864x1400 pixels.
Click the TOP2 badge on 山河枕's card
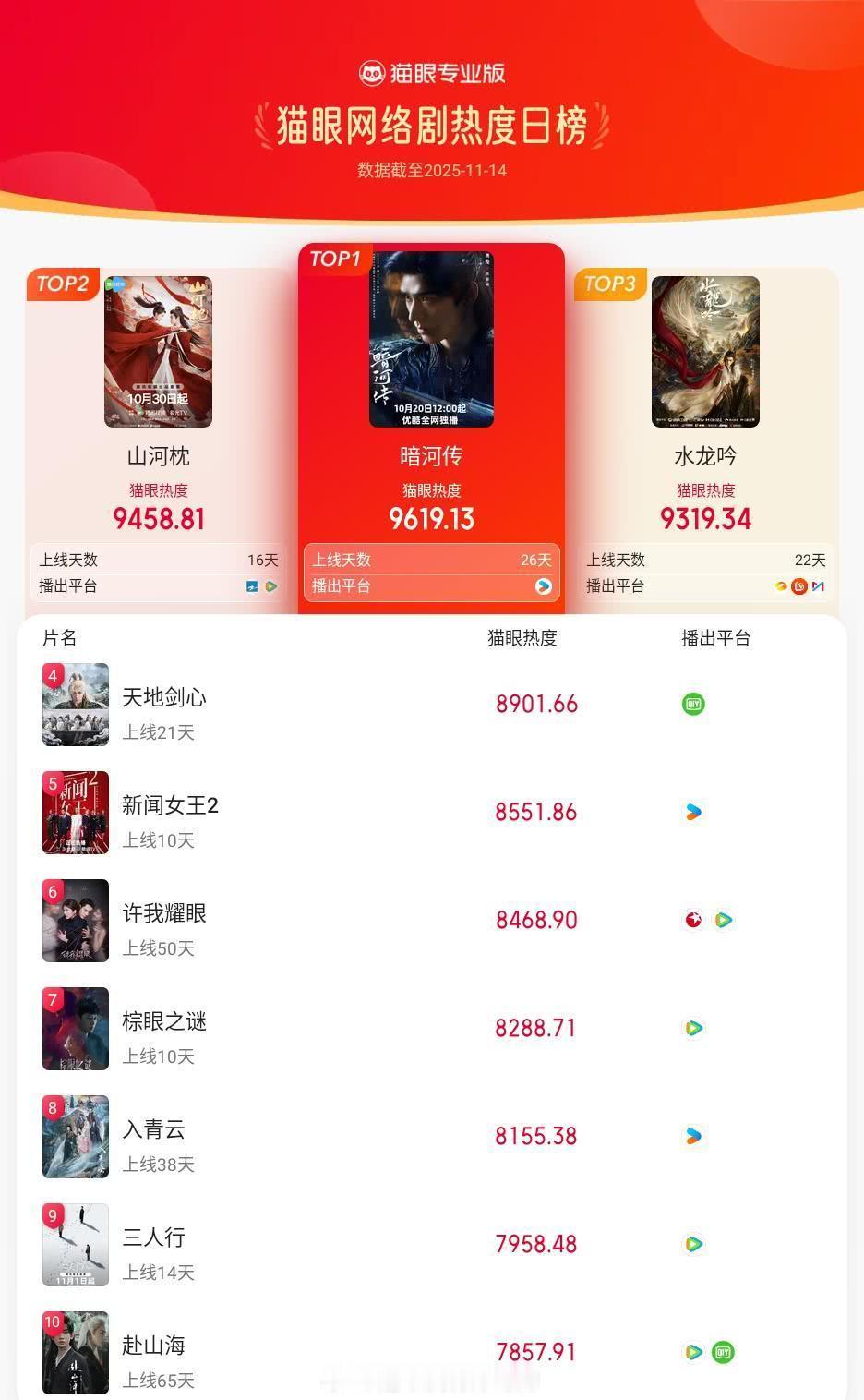[x=62, y=284]
